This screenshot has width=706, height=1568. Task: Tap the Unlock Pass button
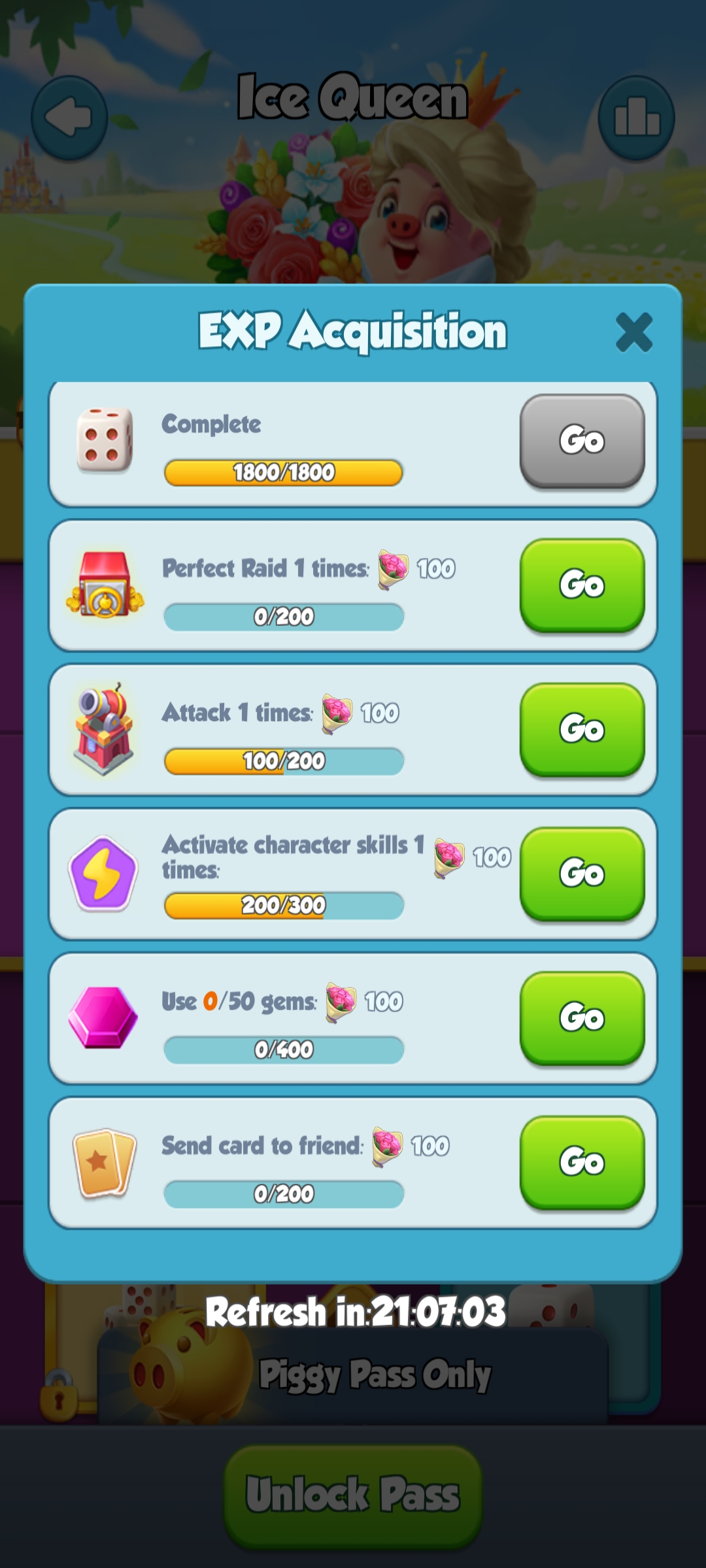pyautogui.click(x=353, y=1494)
